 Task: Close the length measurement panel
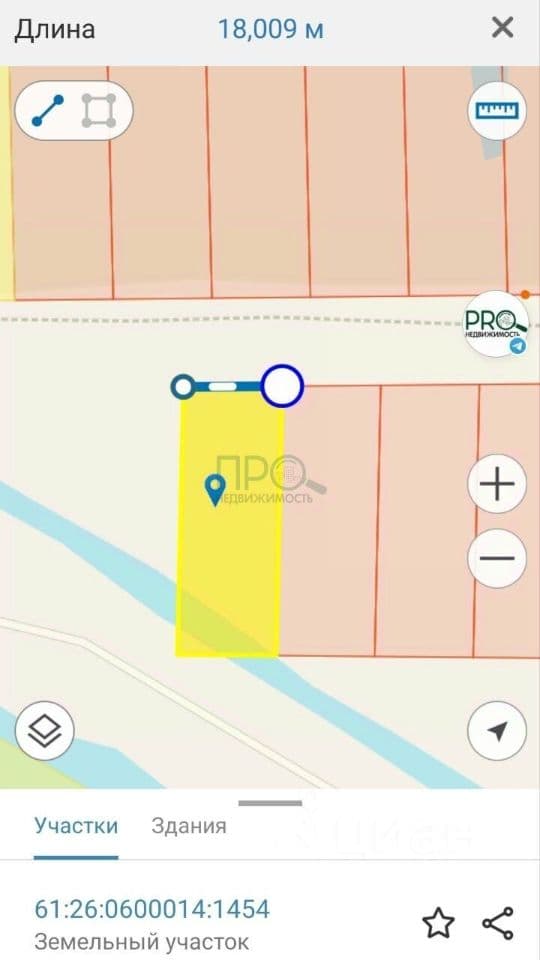point(503,28)
